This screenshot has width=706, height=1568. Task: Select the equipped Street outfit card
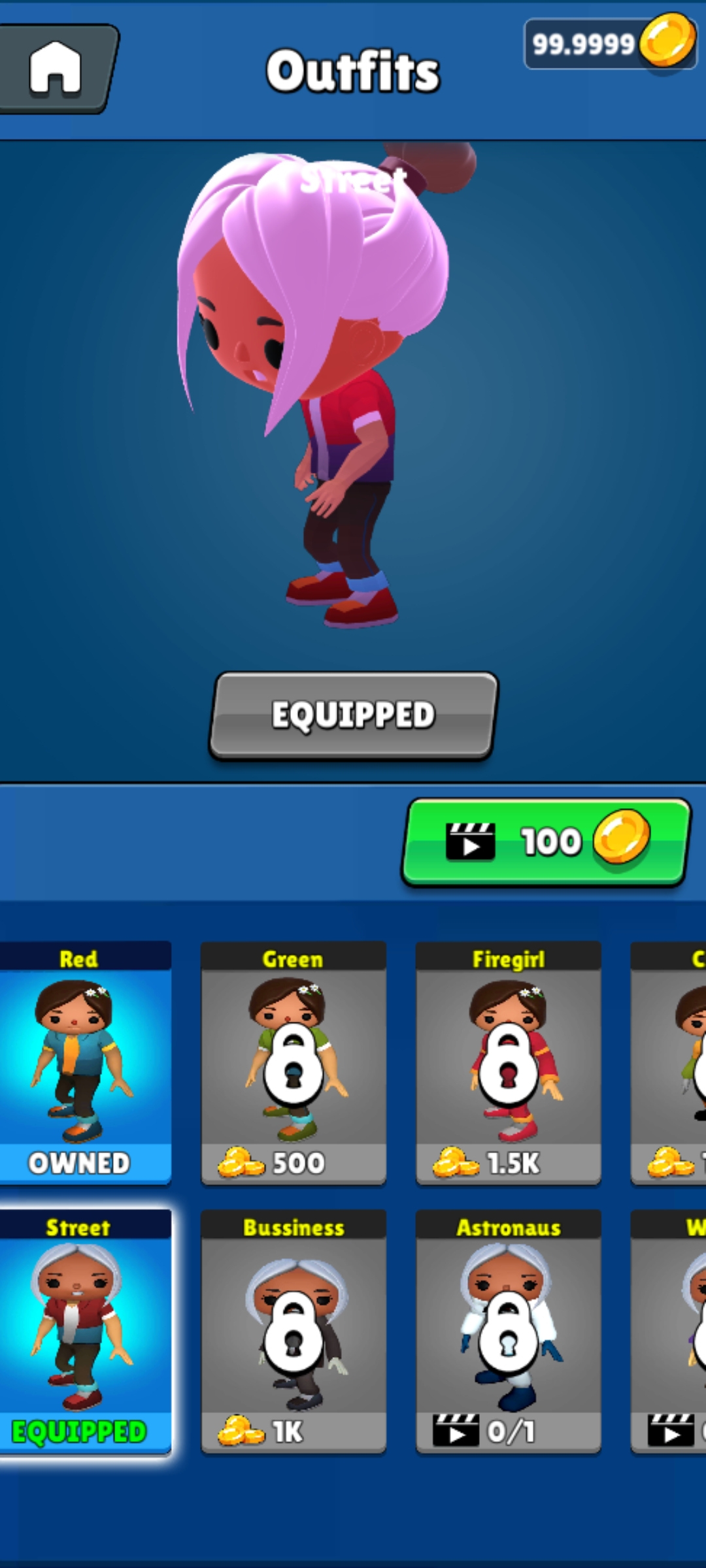[x=80, y=1330]
